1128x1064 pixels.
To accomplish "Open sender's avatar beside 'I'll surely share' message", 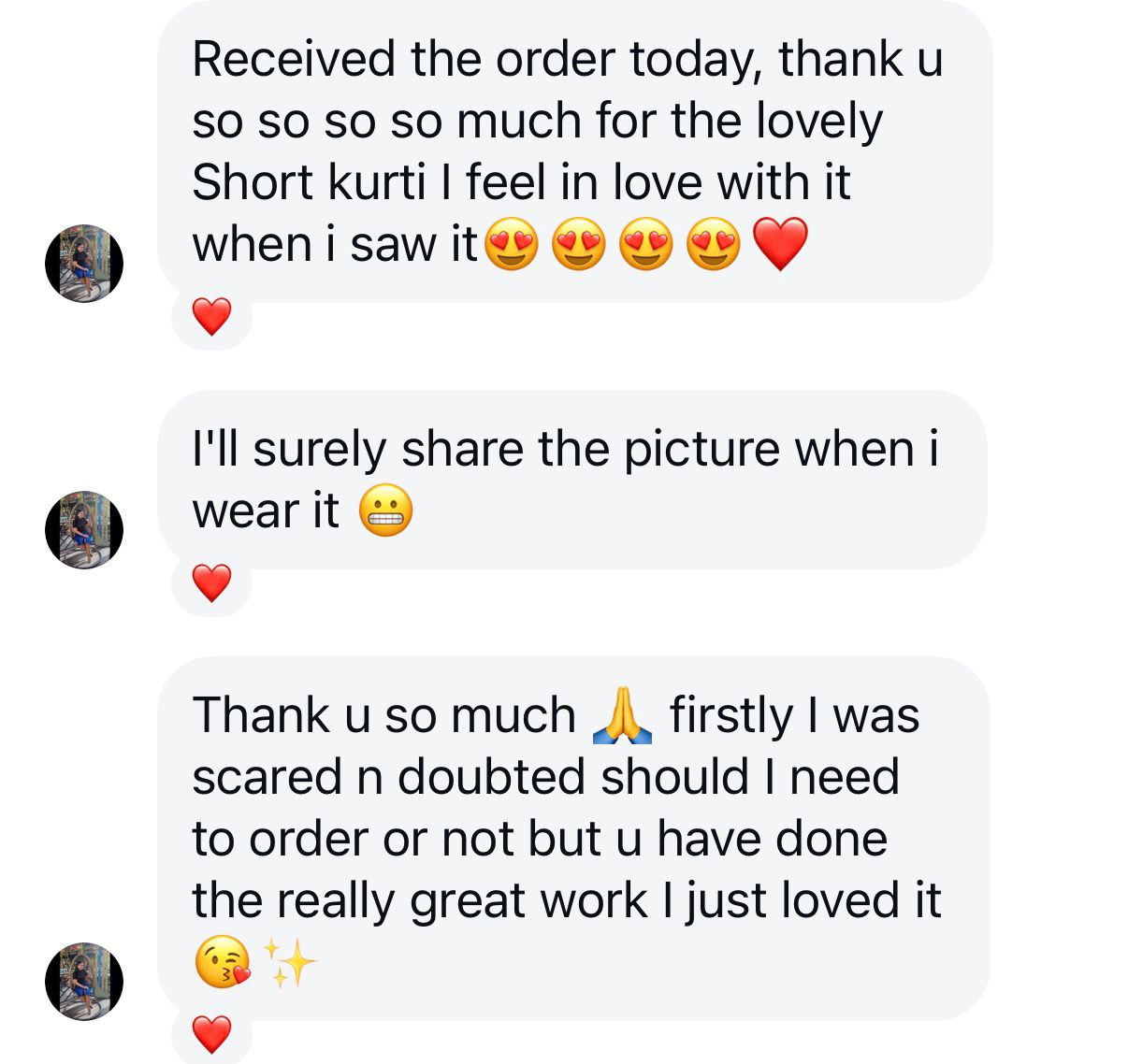I will pos(84,530).
